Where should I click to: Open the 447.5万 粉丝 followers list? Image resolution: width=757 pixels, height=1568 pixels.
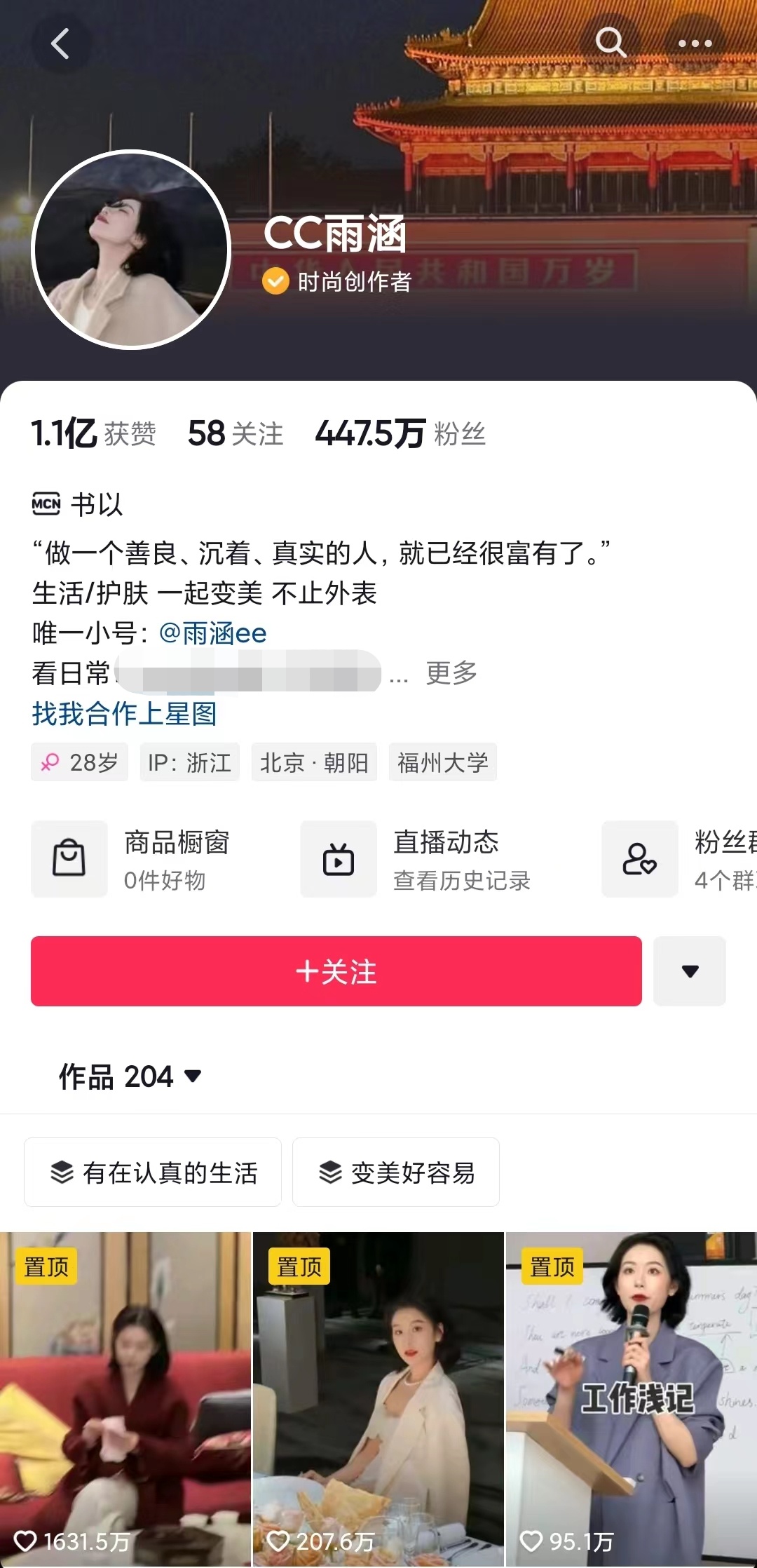pyautogui.click(x=400, y=433)
